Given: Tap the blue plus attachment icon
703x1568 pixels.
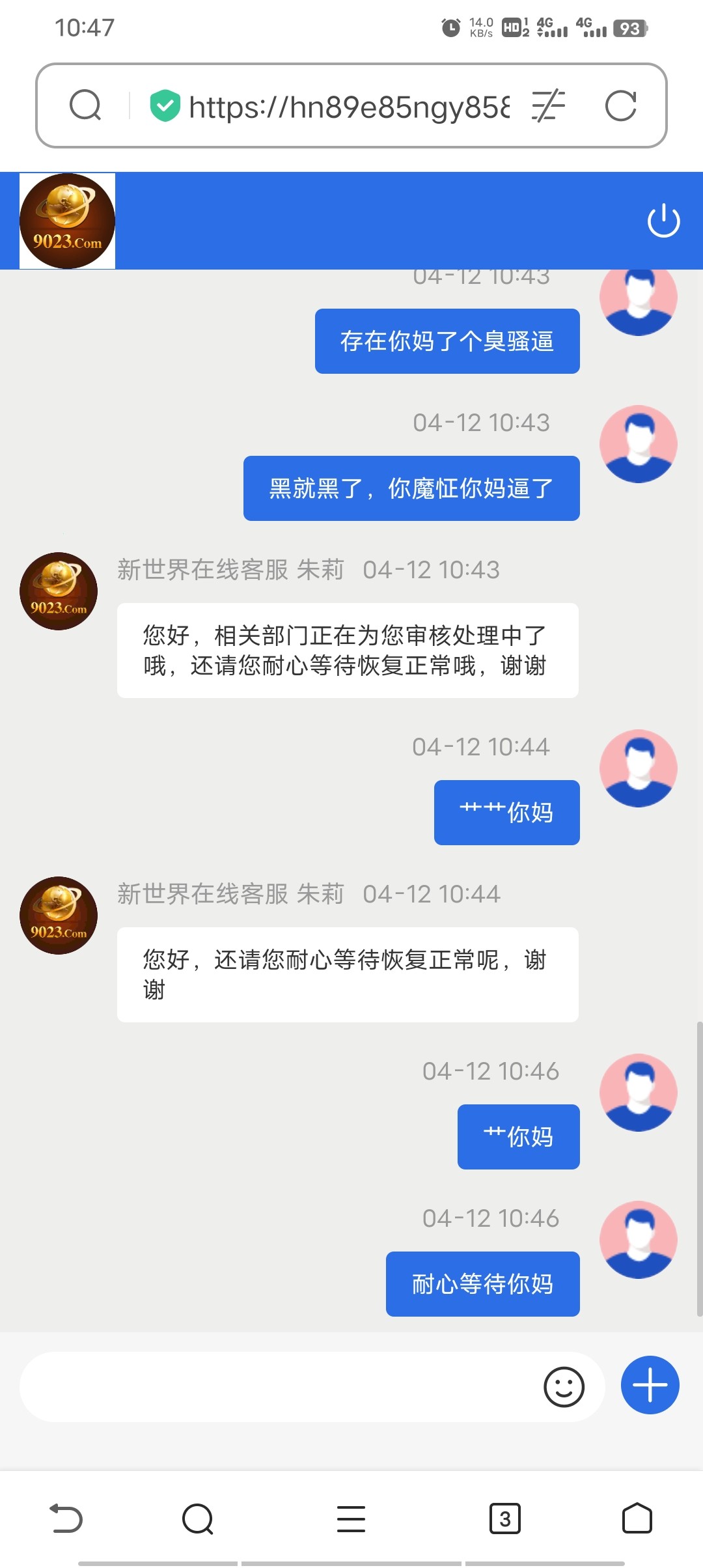Looking at the screenshot, I should point(650,1386).
